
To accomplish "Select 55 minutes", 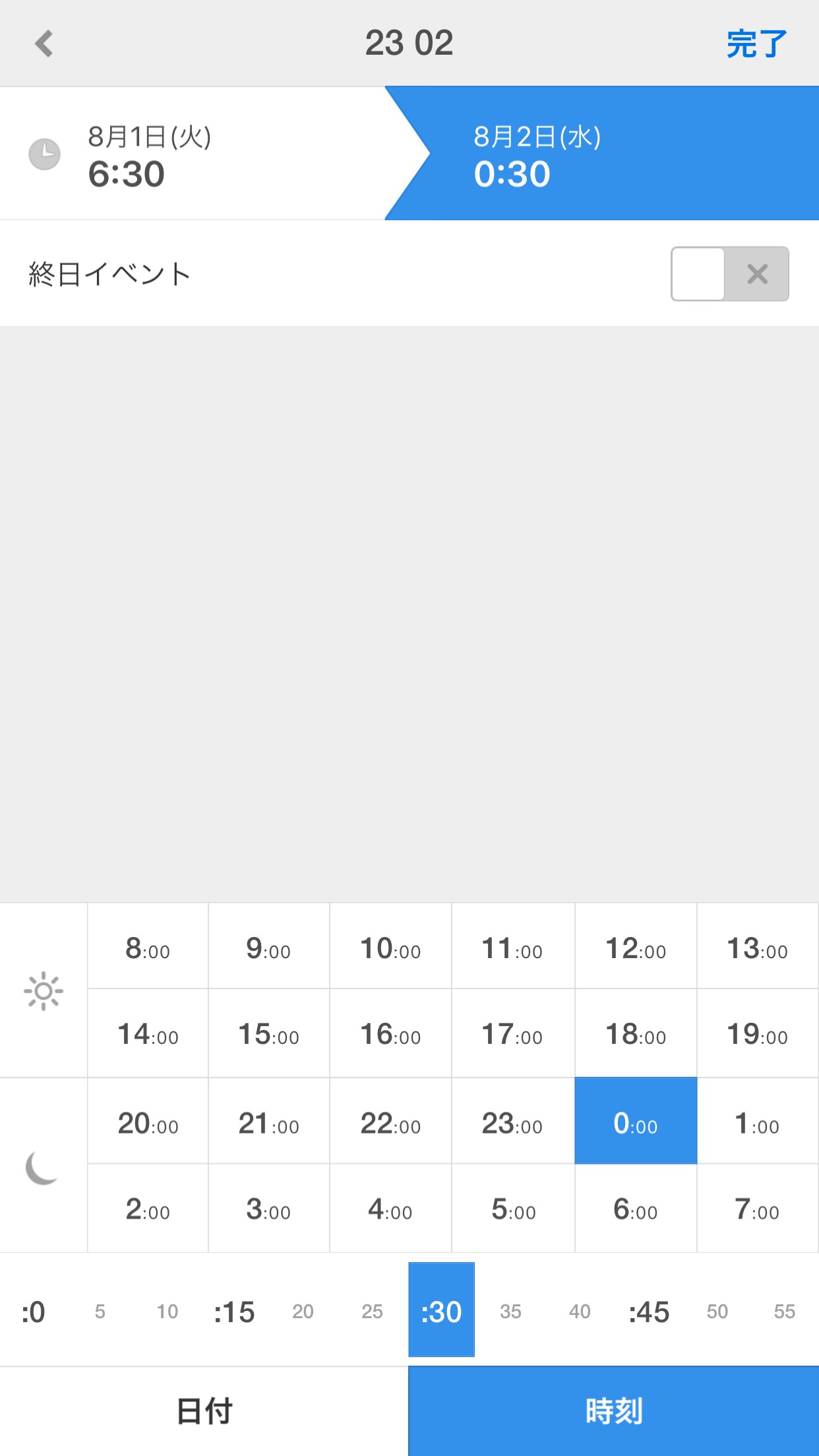I will pos(784,1312).
